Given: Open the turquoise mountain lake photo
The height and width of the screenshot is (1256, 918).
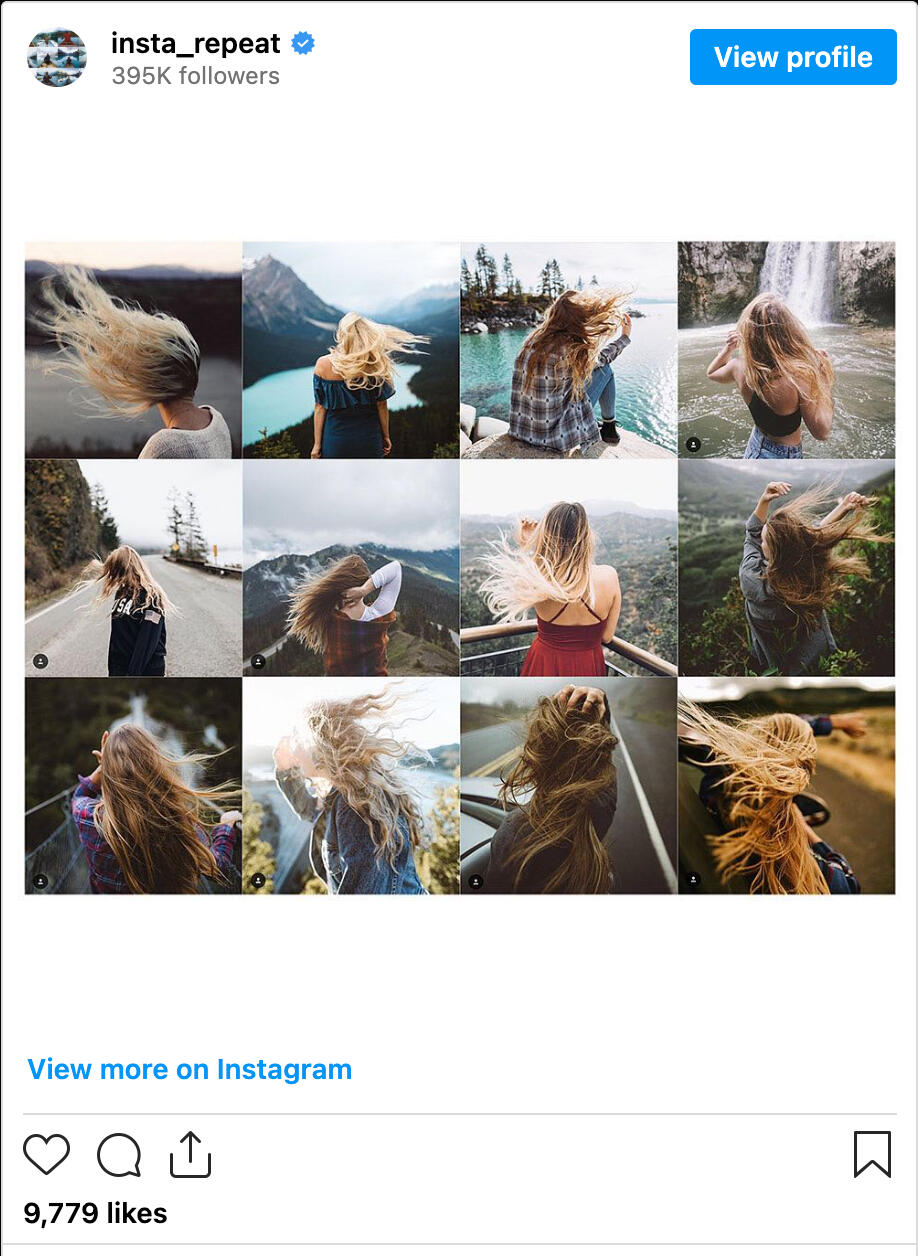Looking at the screenshot, I should coord(349,348).
